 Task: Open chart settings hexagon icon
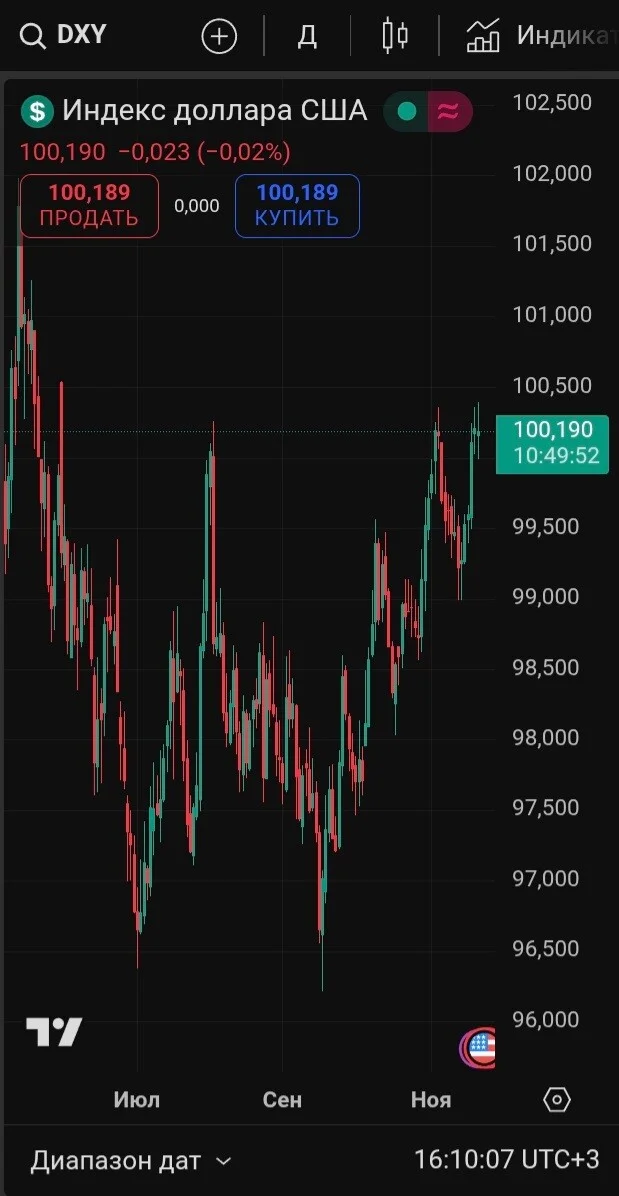coord(557,1100)
